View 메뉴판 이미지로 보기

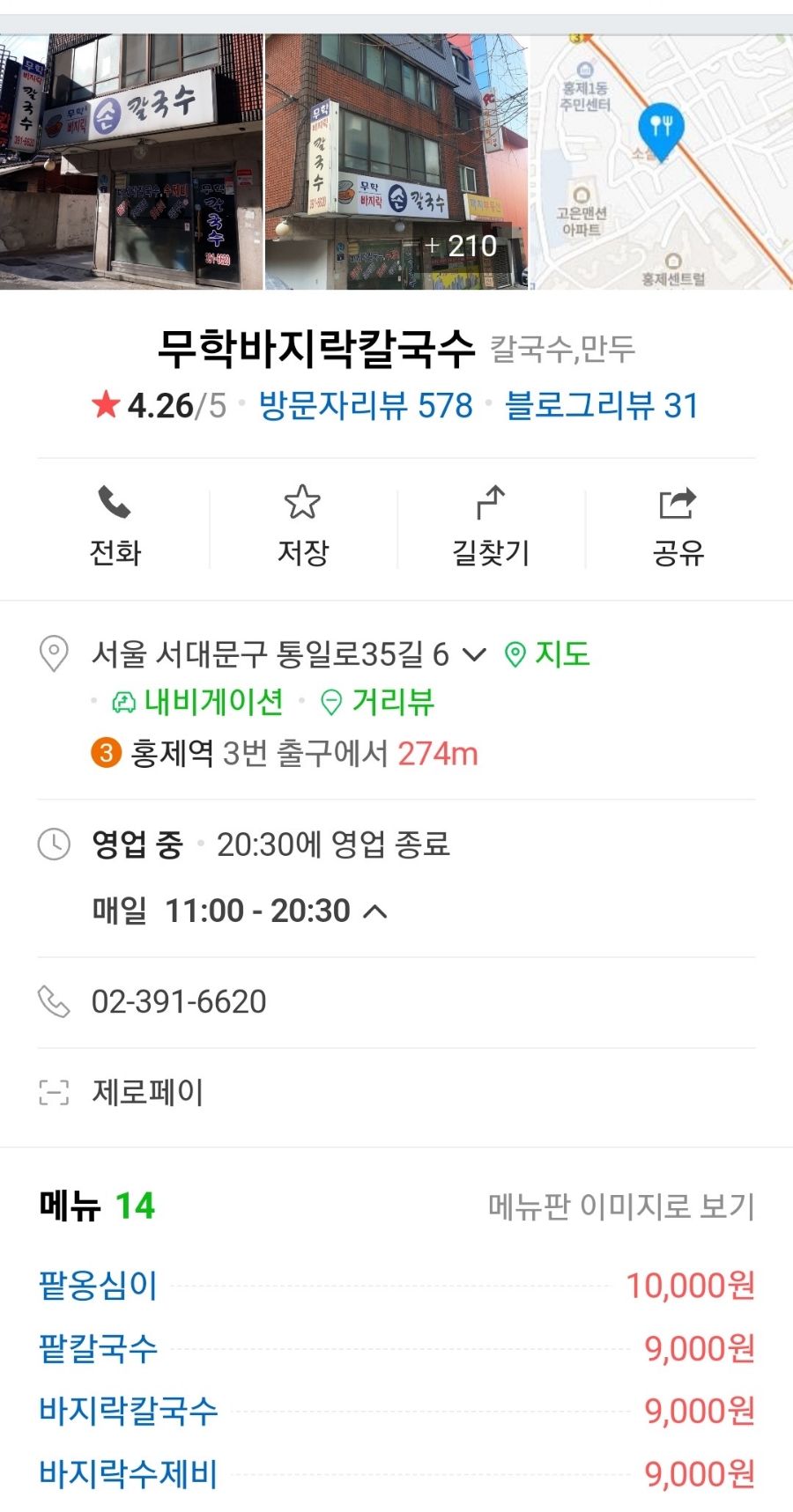click(621, 1206)
